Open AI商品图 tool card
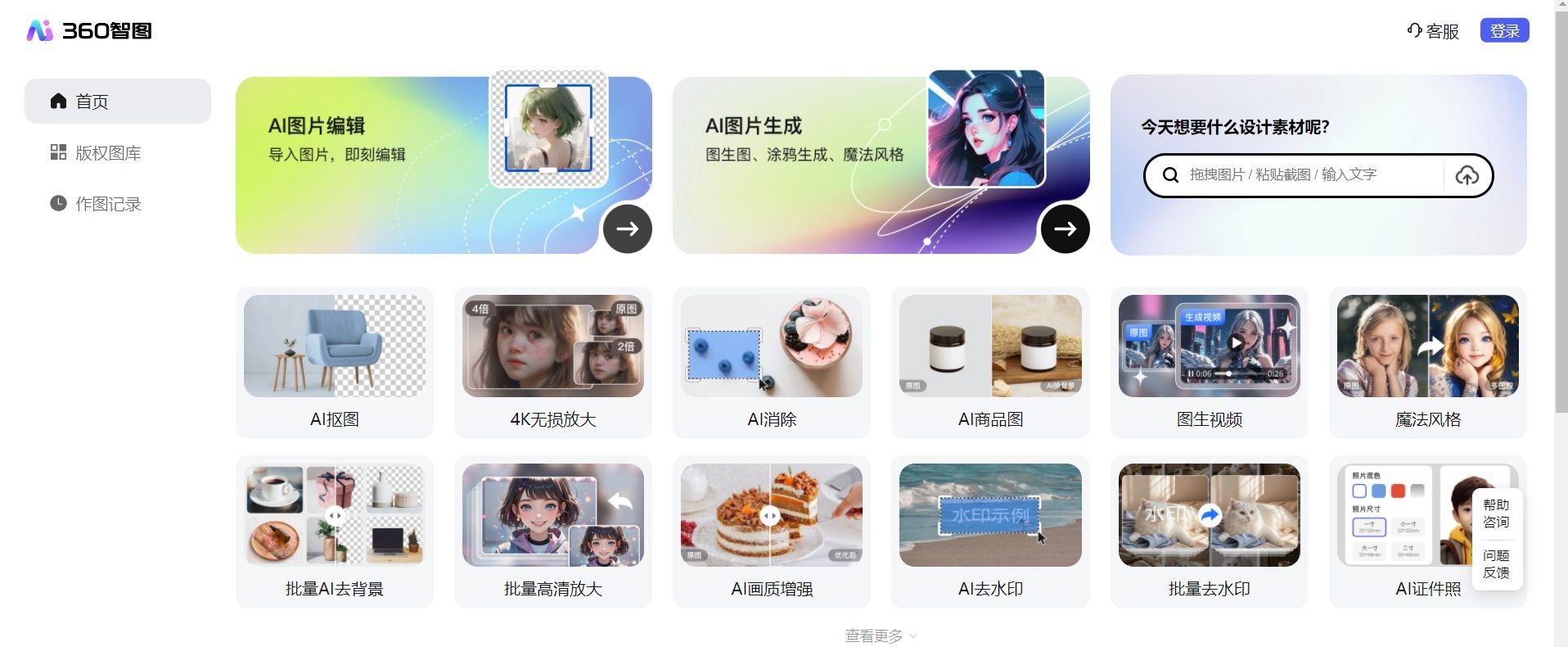This screenshot has height=647, width=1568. 990,362
